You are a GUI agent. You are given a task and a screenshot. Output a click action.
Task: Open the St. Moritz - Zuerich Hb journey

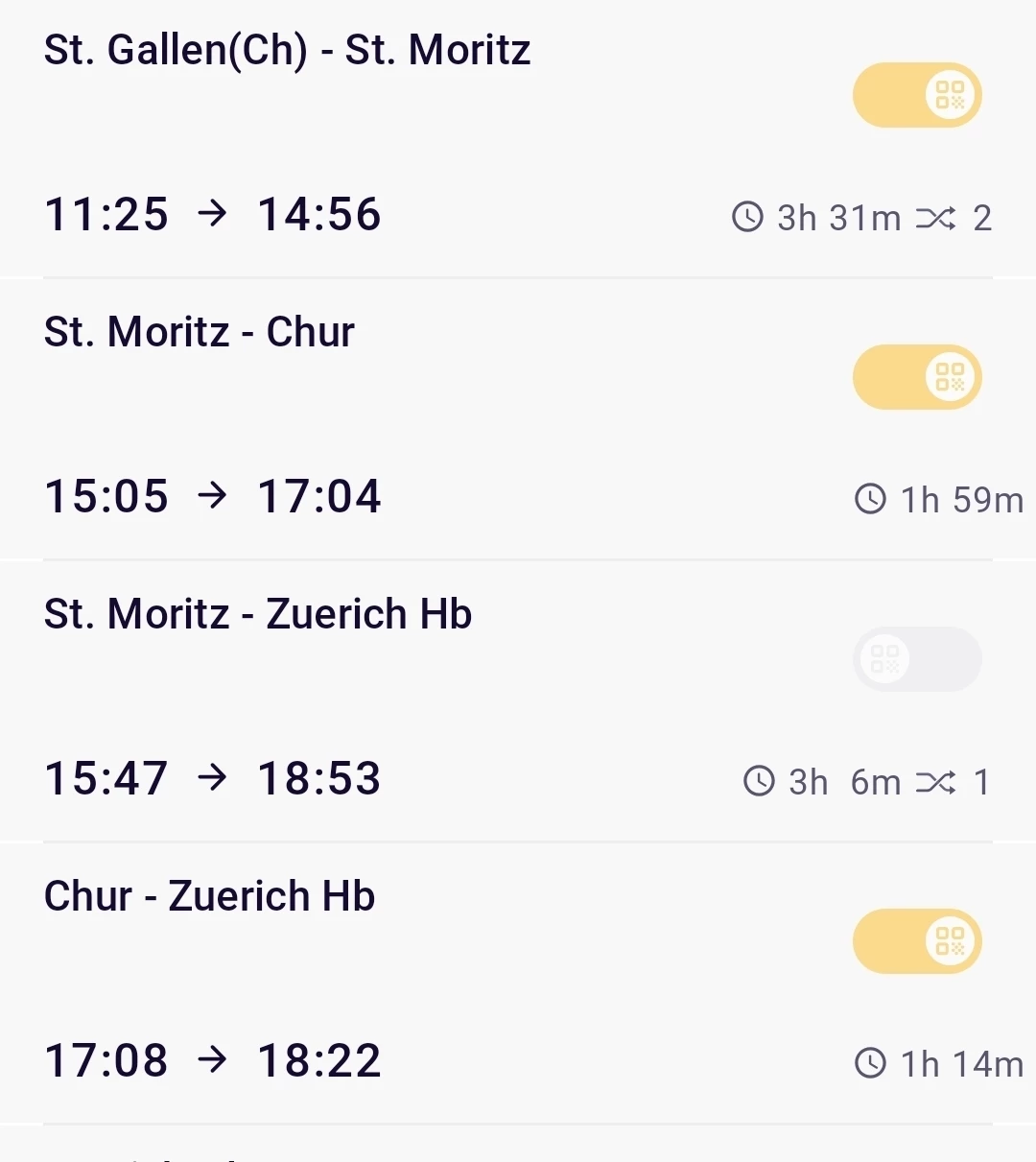258,615
